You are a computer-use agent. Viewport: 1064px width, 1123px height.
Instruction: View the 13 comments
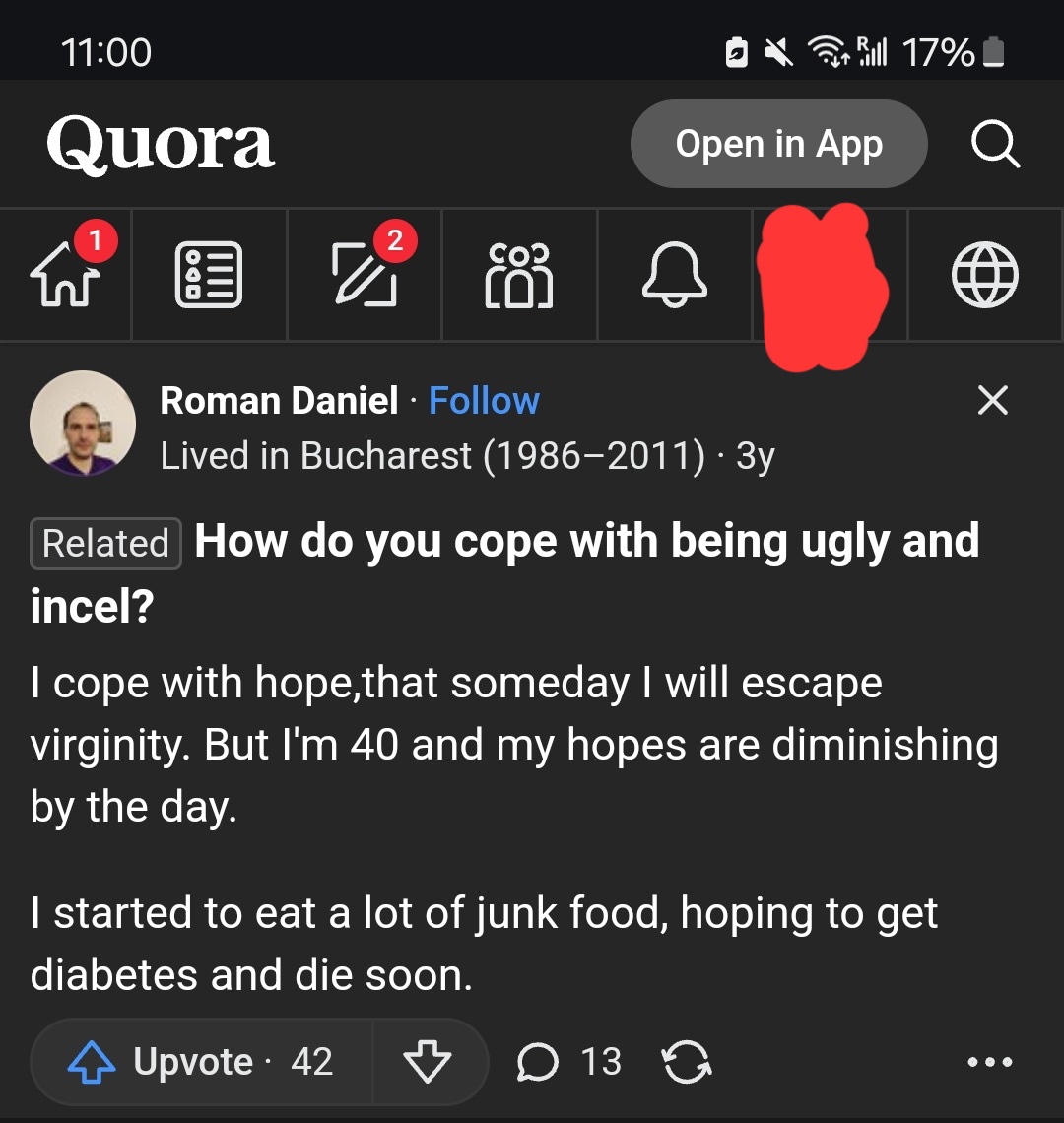point(569,1062)
